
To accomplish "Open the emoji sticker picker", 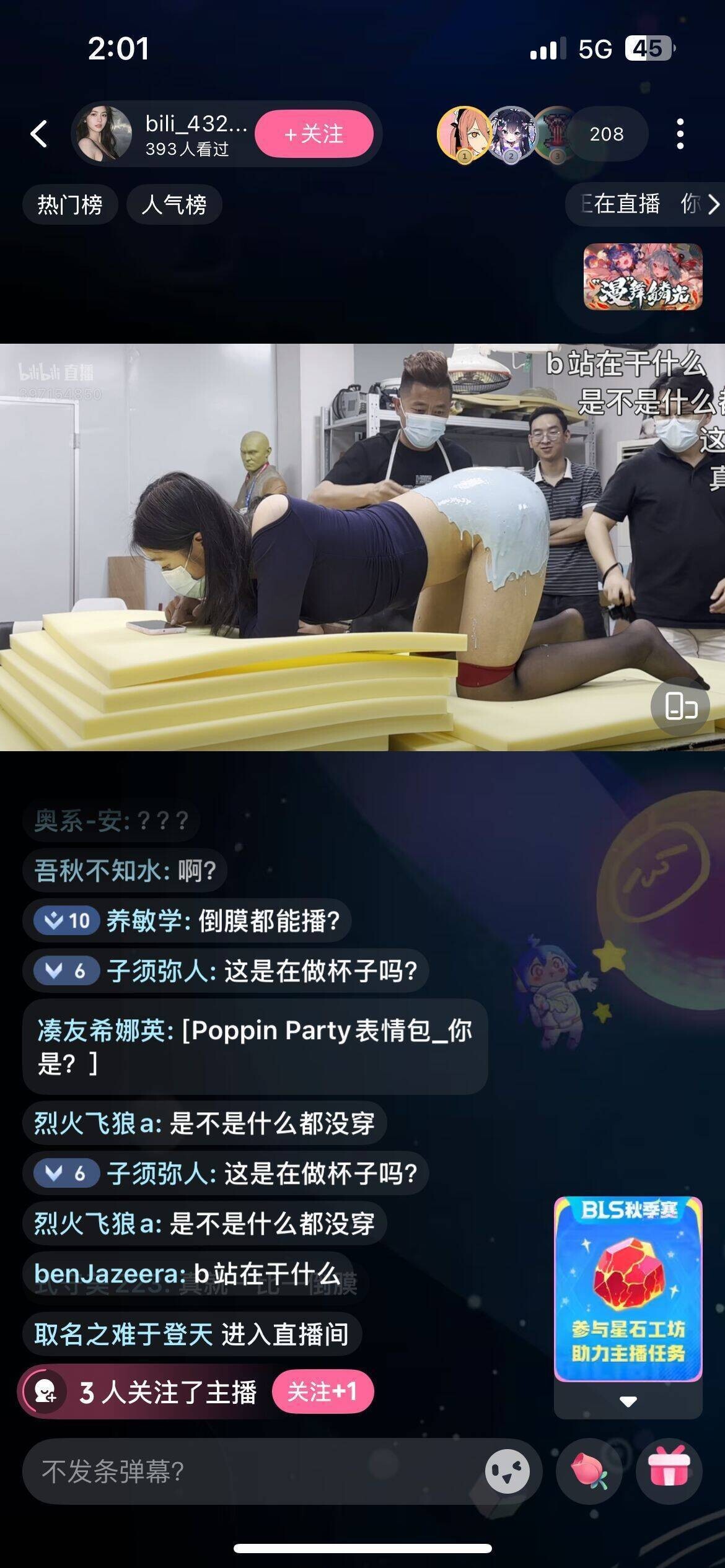I will pyautogui.click(x=507, y=1471).
